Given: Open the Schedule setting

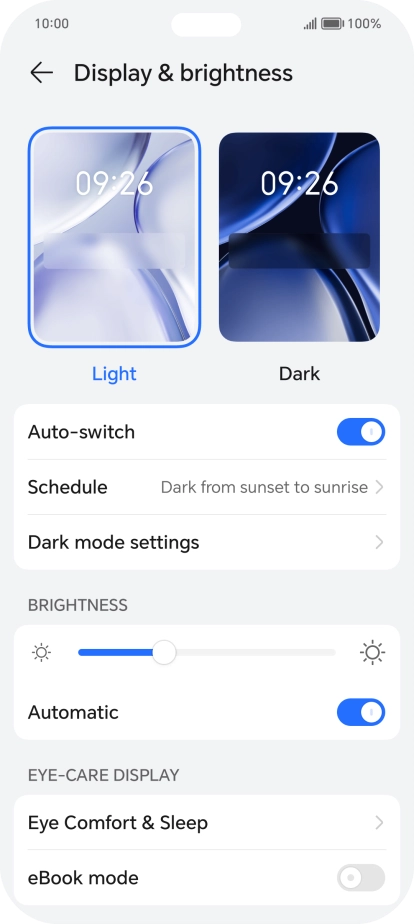Looking at the screenshot, I should pyautogui.click(x=207, y=487).
